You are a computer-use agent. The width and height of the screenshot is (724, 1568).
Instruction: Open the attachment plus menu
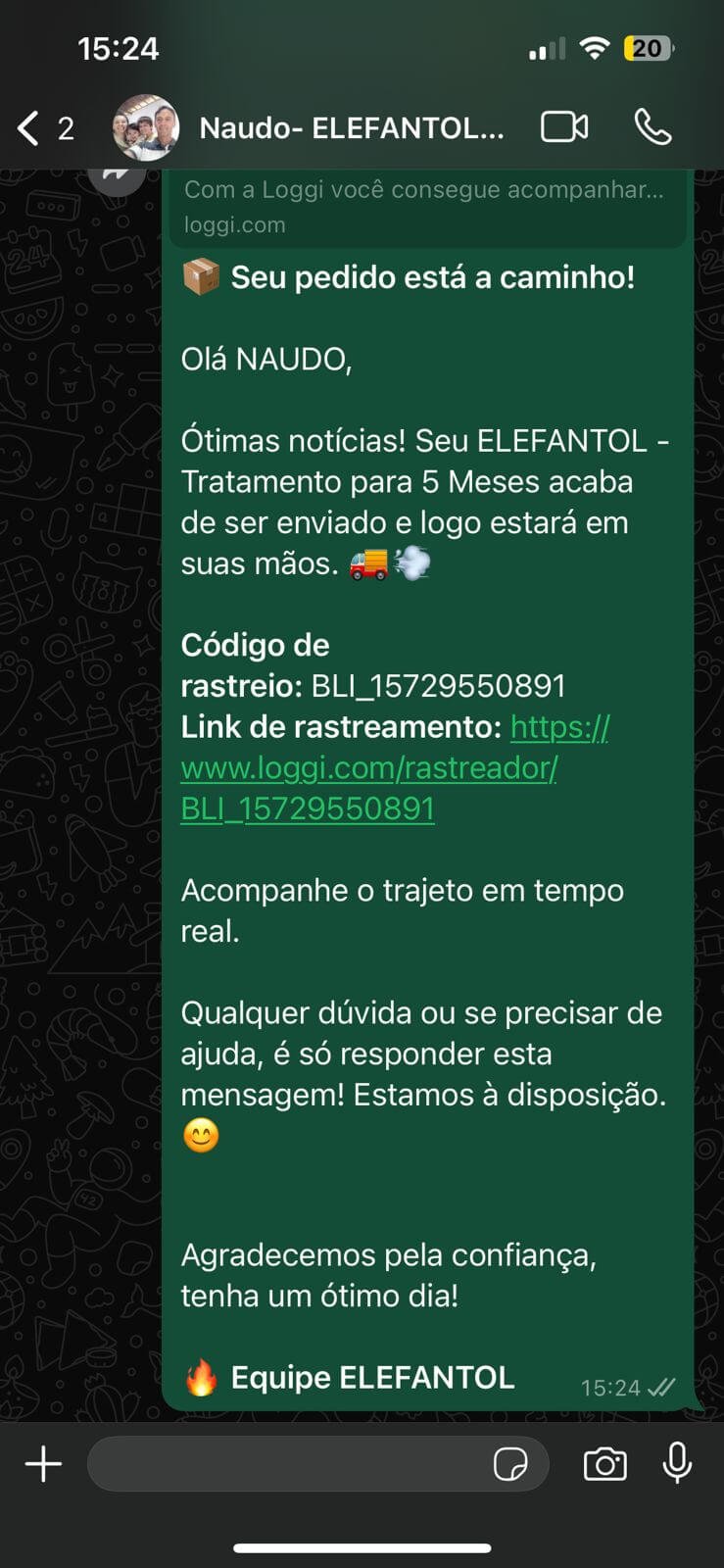tap(43, 1464)
